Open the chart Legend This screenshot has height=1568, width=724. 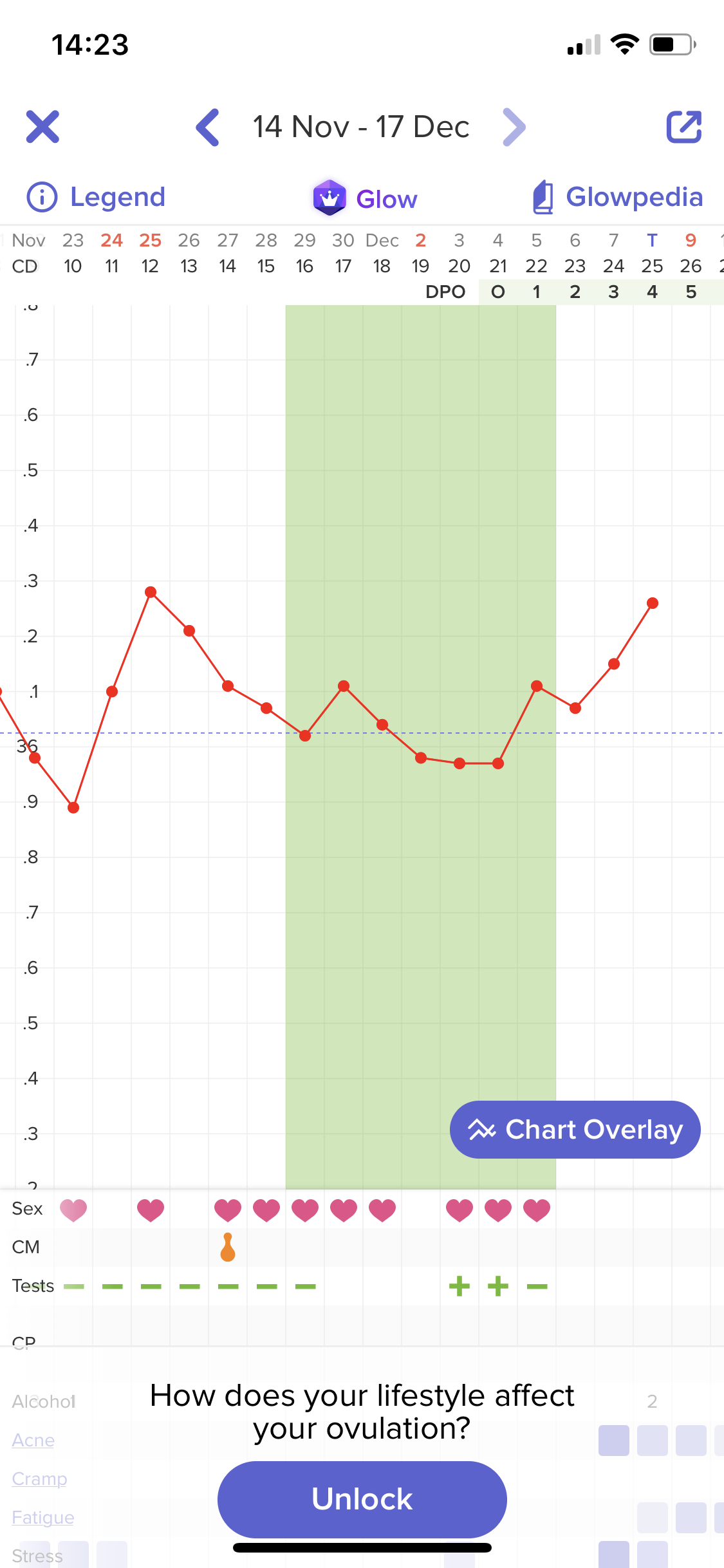[x=97, y=197]
